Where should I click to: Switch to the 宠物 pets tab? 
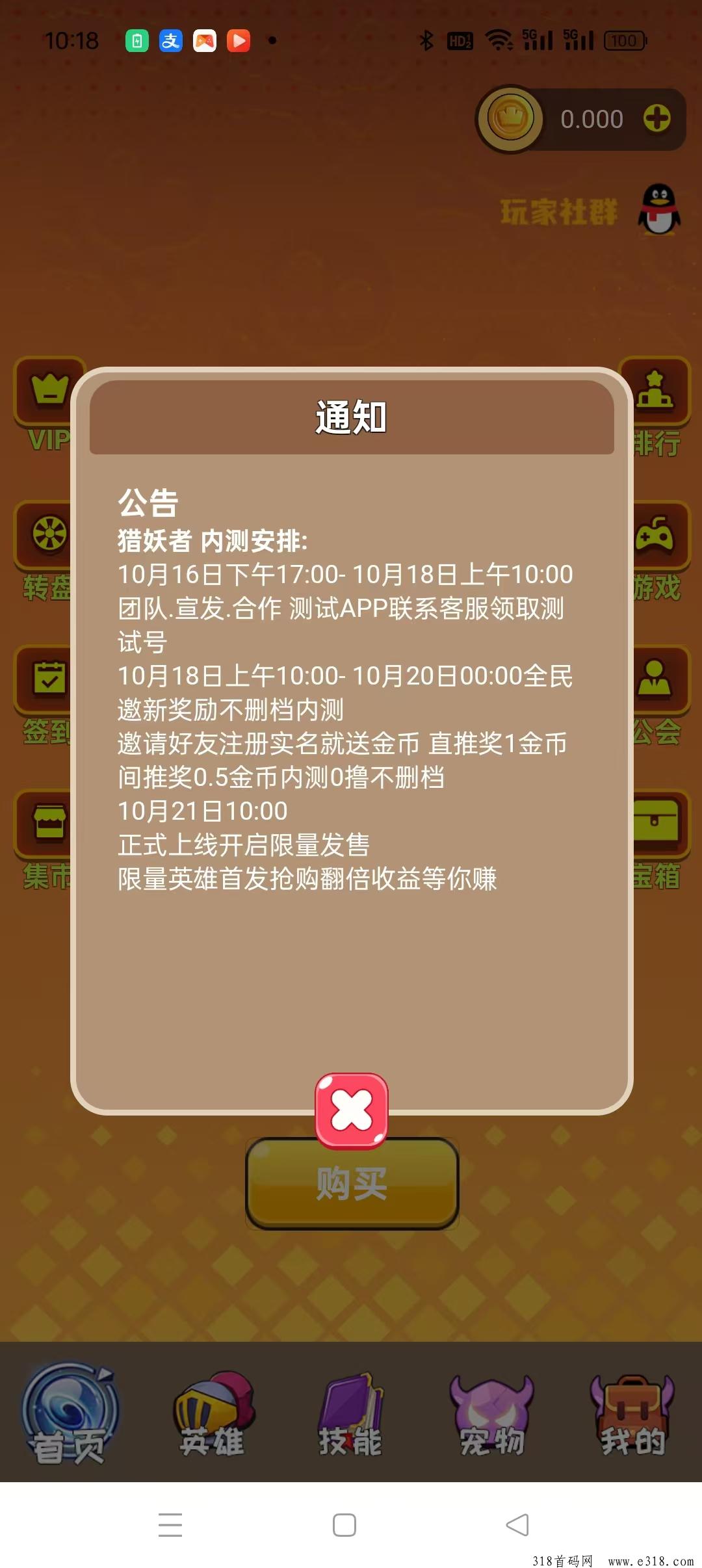point(492,1415)
